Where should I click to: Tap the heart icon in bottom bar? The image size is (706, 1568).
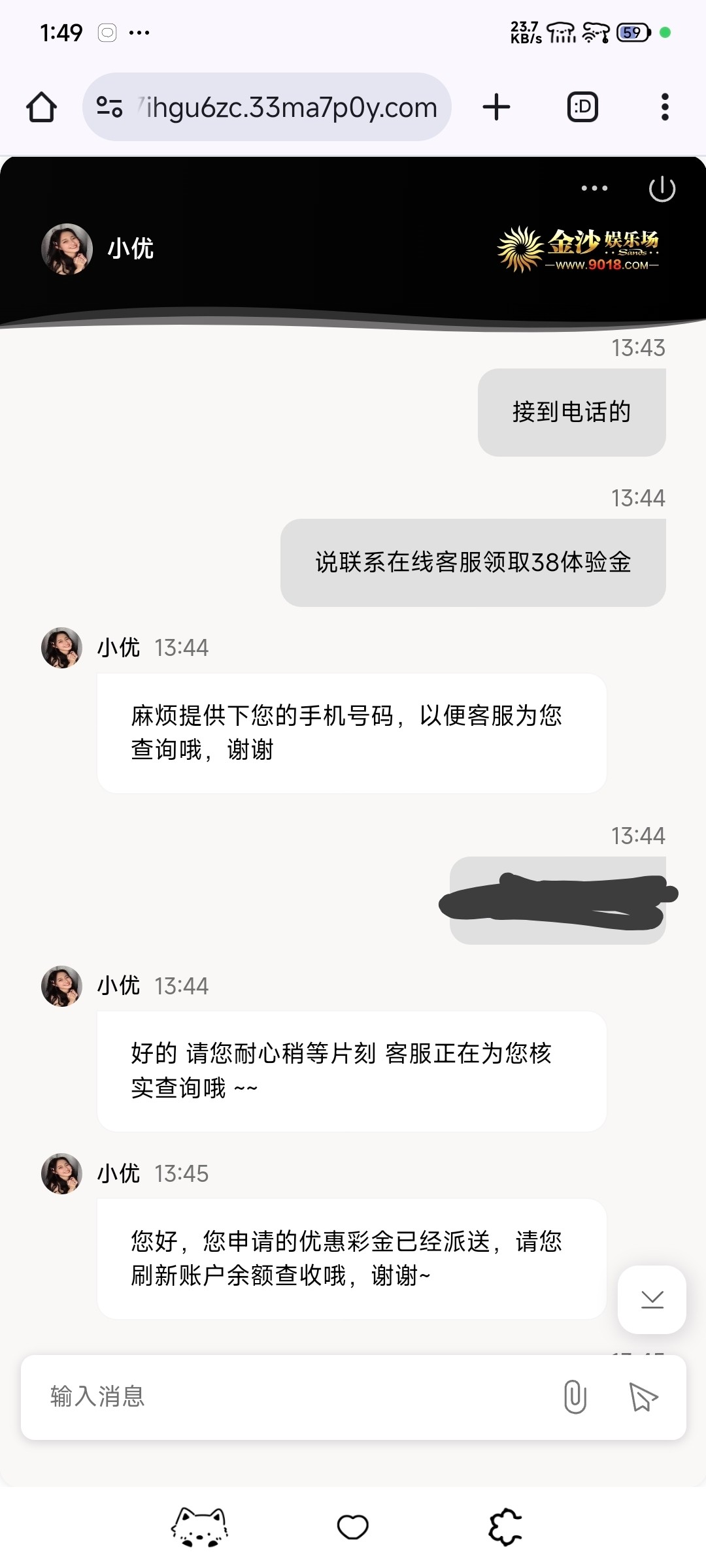[x=353, y=1527]
